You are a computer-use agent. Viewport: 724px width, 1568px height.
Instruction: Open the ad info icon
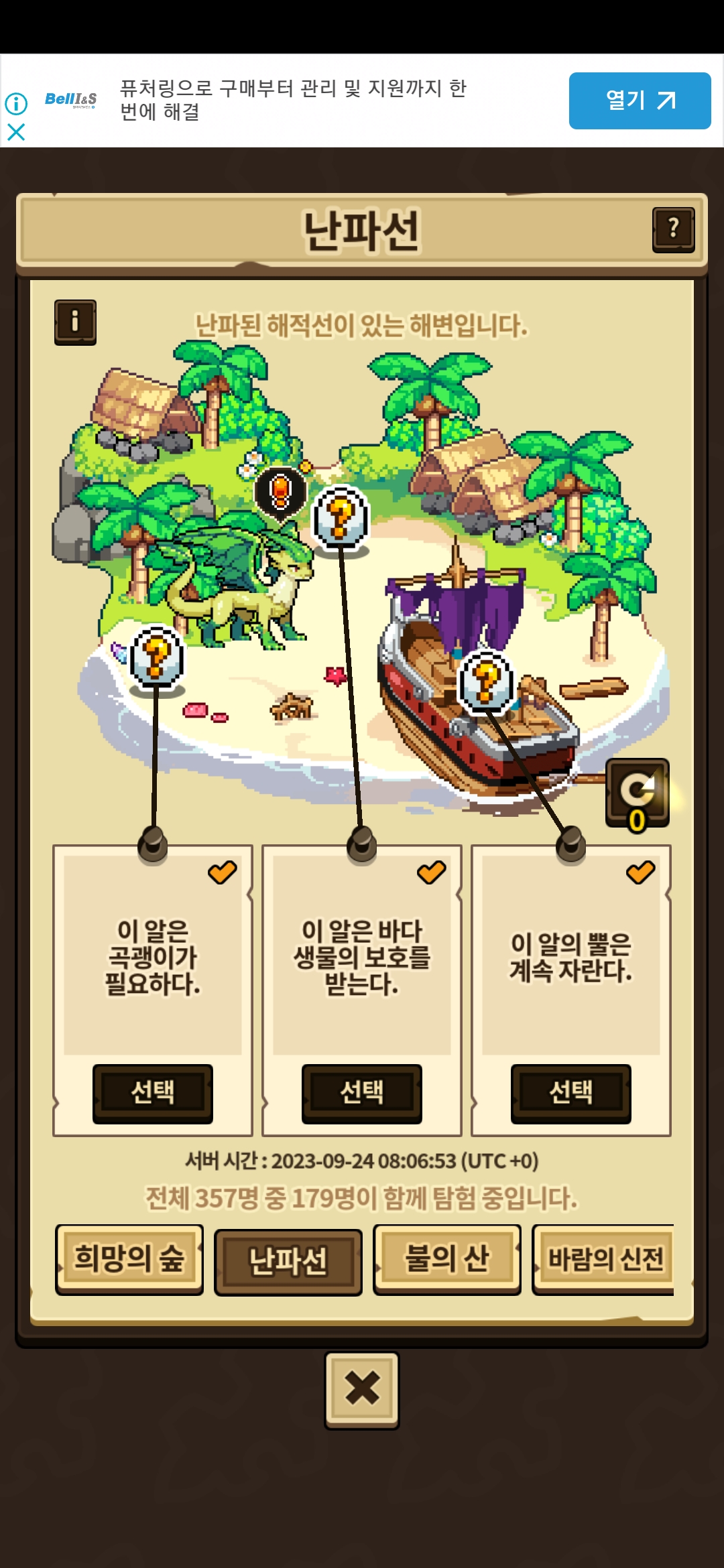click(16, 103)
